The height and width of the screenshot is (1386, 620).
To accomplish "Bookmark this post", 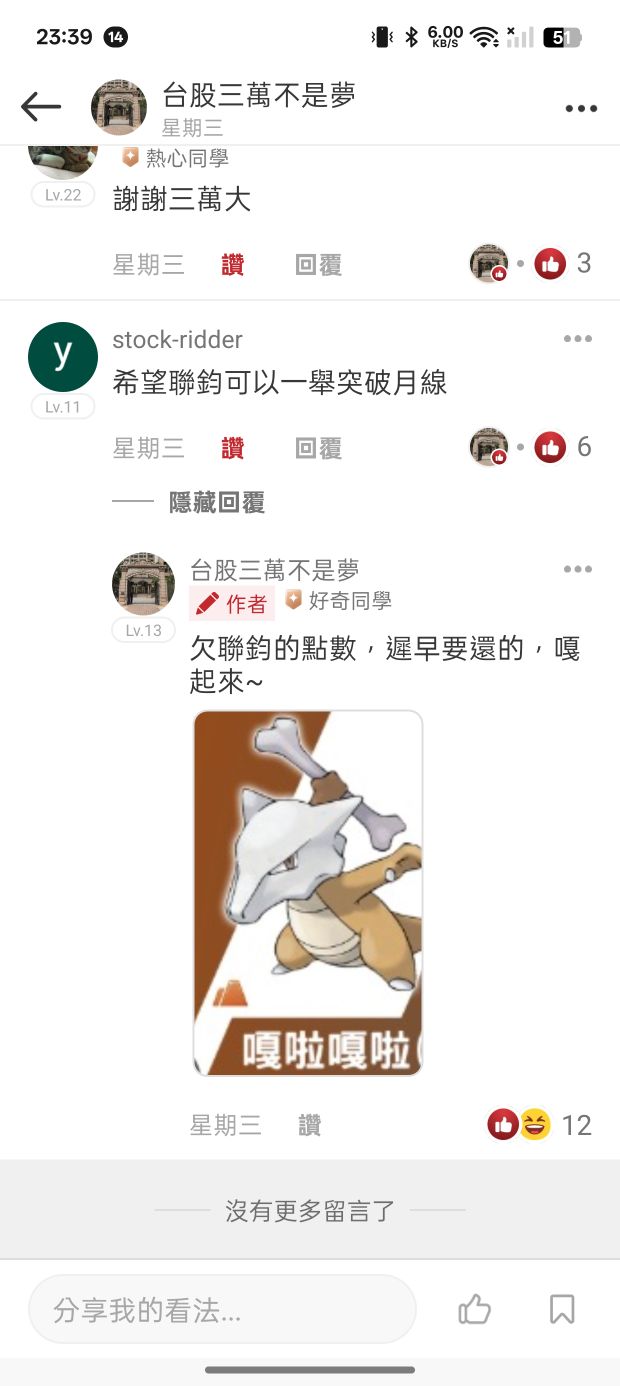I will point(562,1309).
